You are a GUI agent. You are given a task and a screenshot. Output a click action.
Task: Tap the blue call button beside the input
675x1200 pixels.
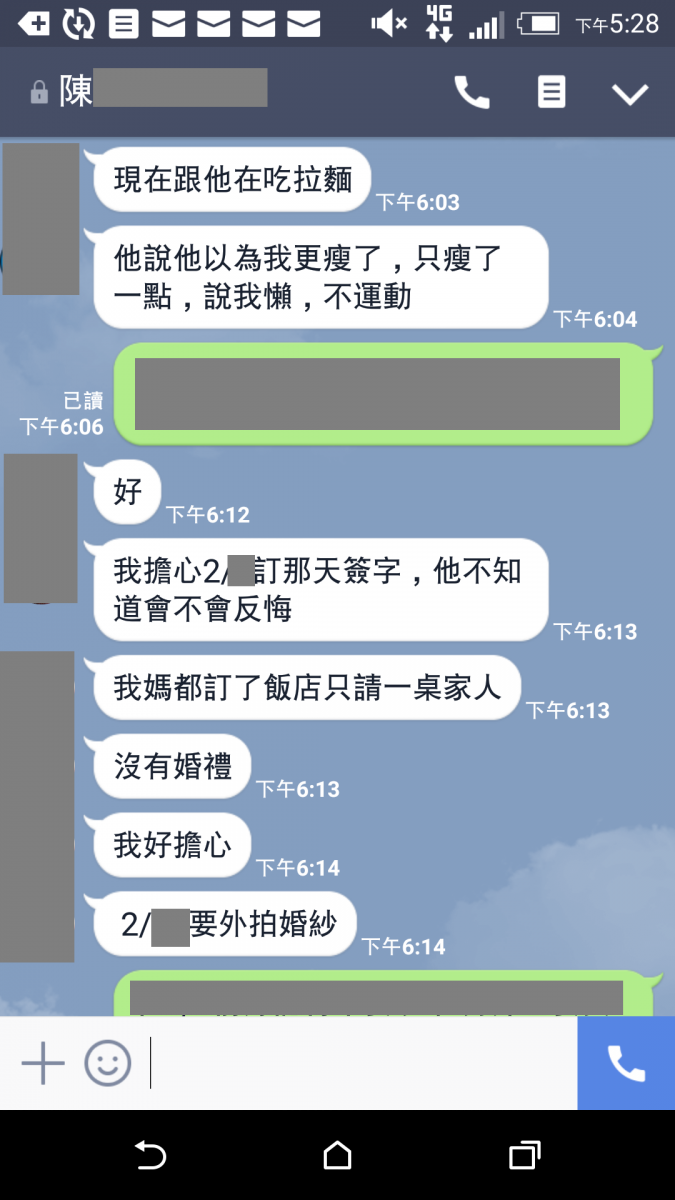(x=626, y=1063)
